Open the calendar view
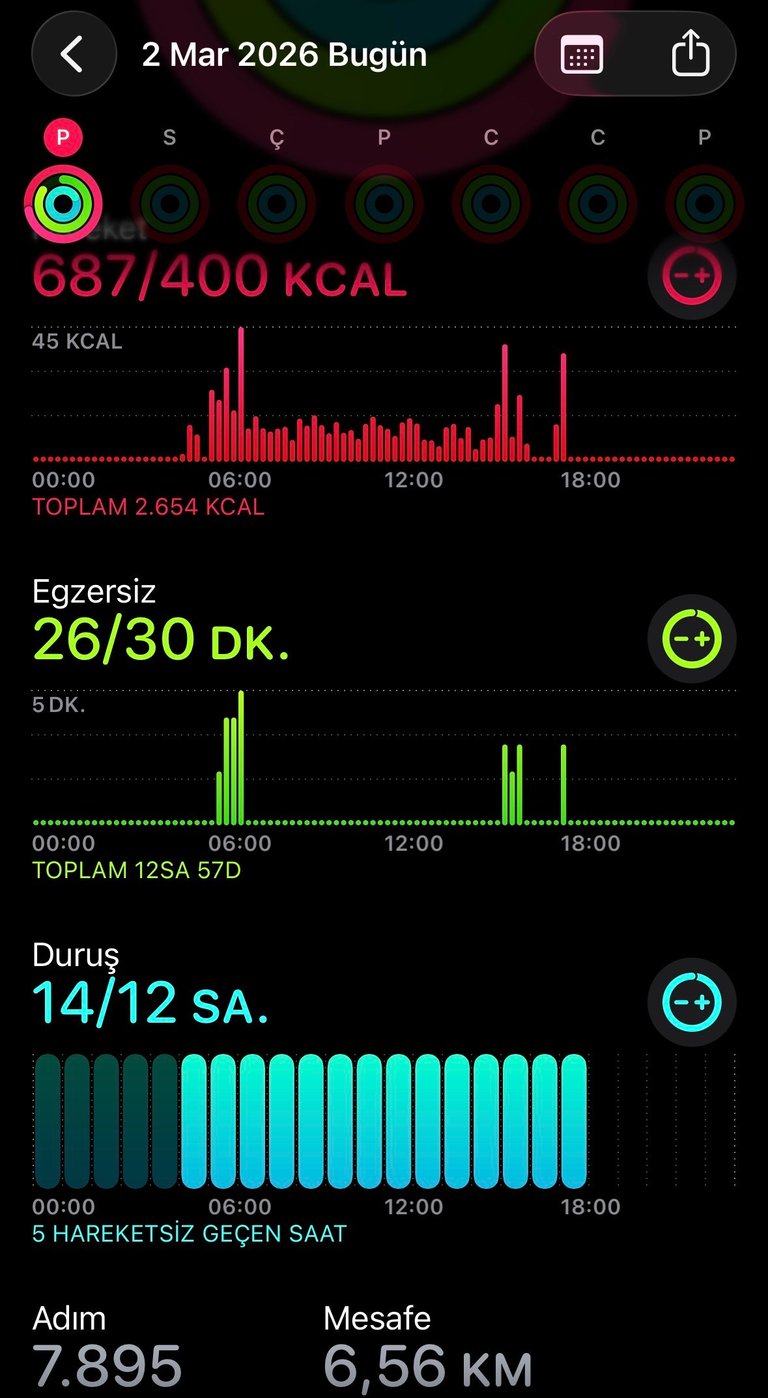Image resolution: width=768 pixels, height=1398 pixels. point(583,55)
